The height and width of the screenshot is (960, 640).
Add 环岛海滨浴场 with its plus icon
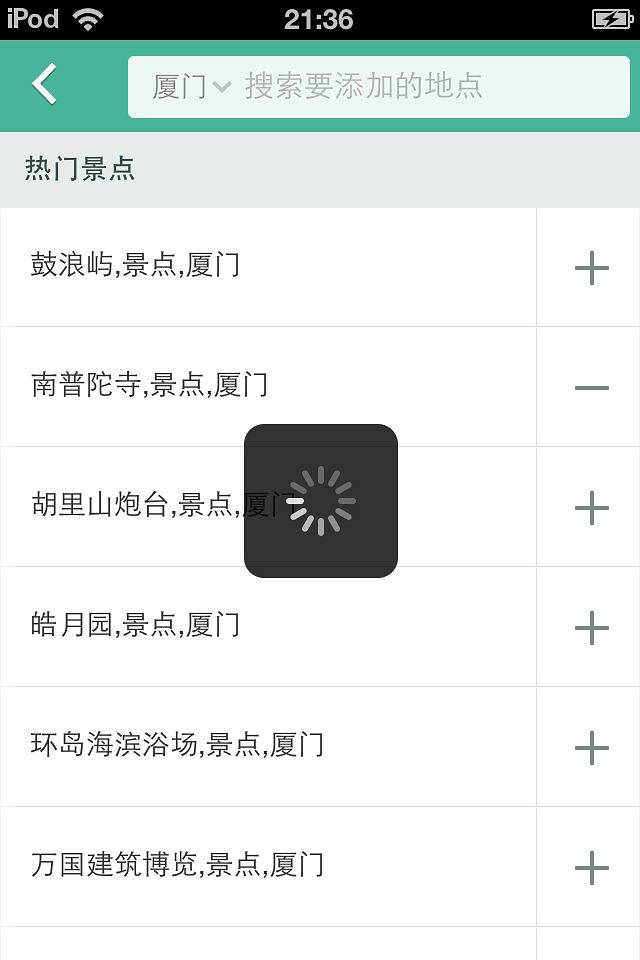pos(591,747)
